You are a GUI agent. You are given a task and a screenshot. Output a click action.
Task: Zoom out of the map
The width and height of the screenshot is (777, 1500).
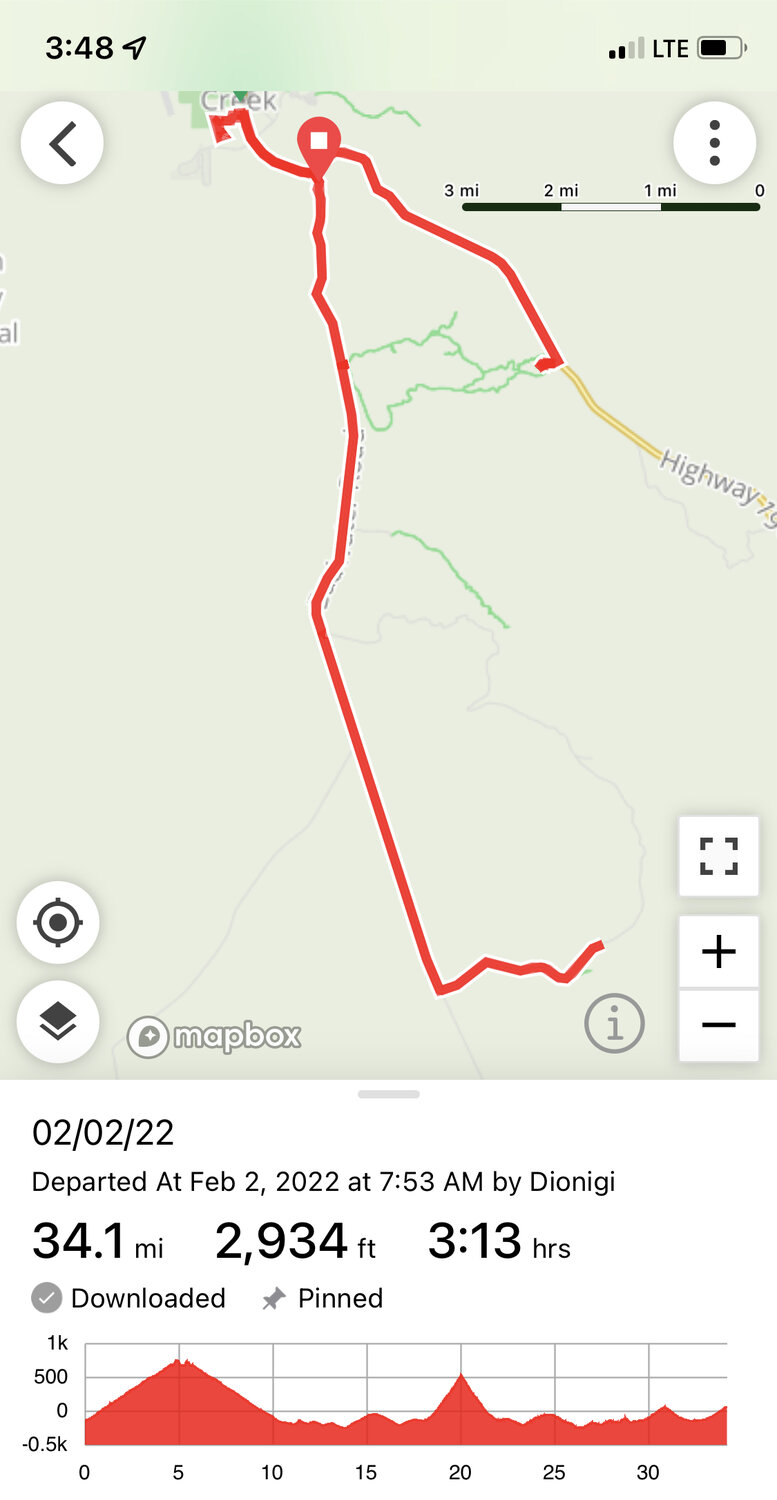(718, 1025)
